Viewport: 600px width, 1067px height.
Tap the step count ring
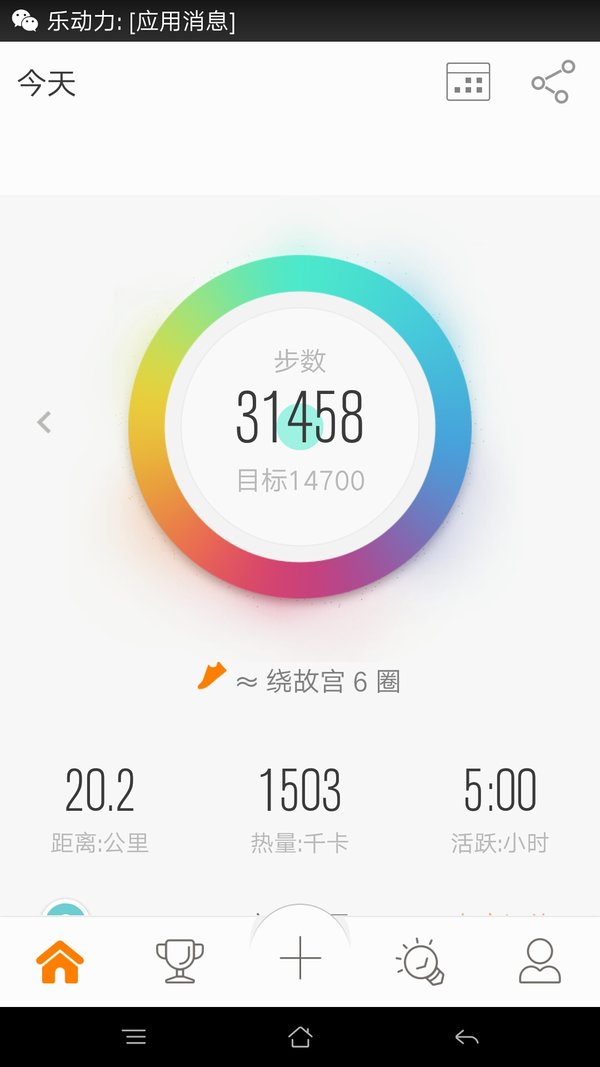pos(300,427)
